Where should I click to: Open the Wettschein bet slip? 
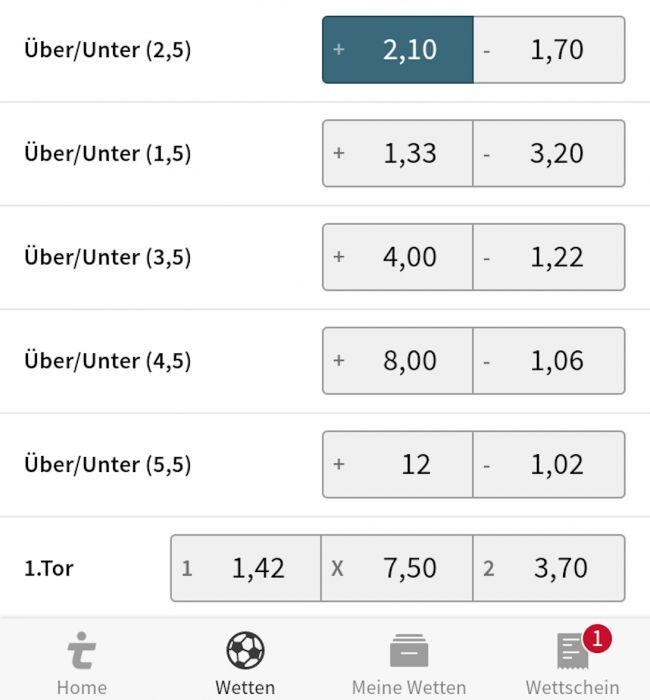click(x=572, y=662)
